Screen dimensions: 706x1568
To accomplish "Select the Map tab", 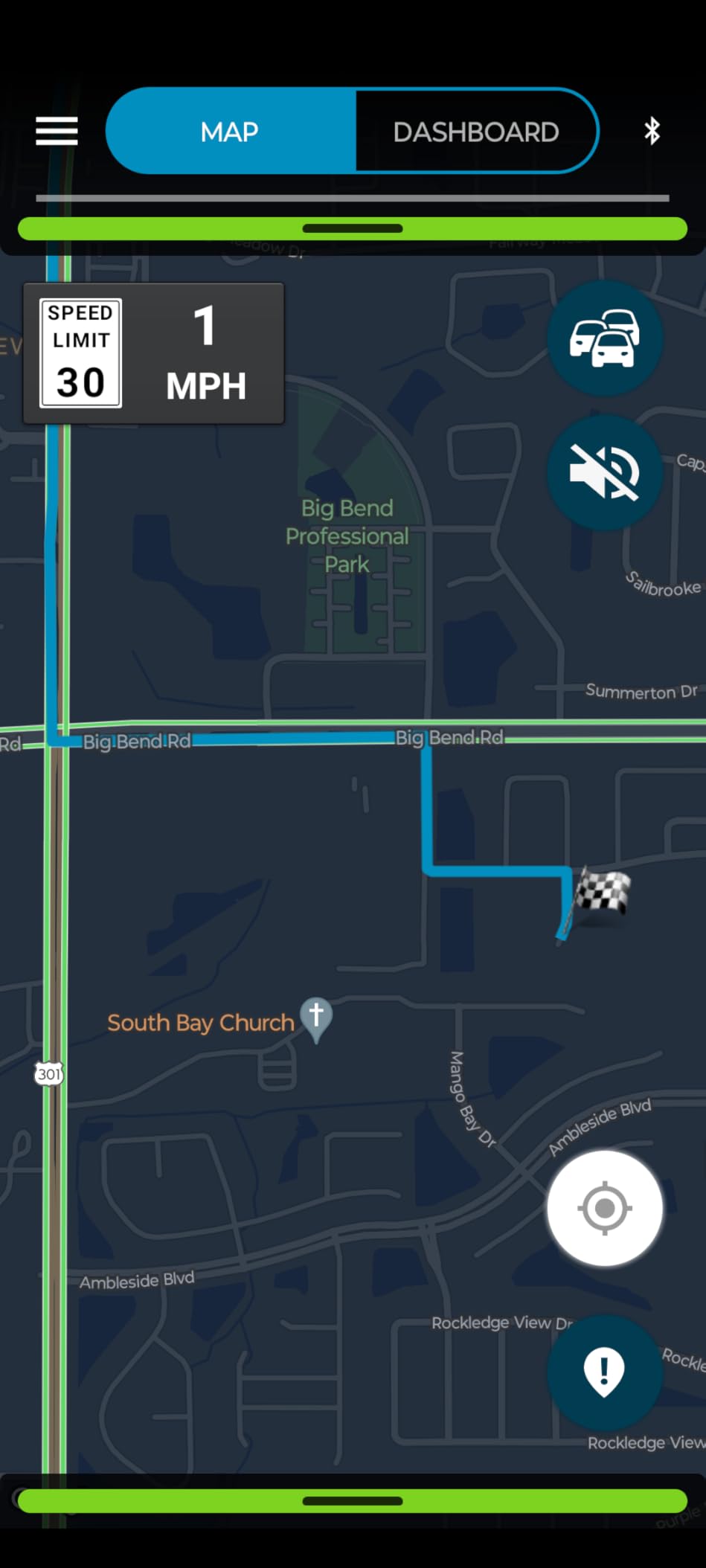I will (x=230, y=132).
